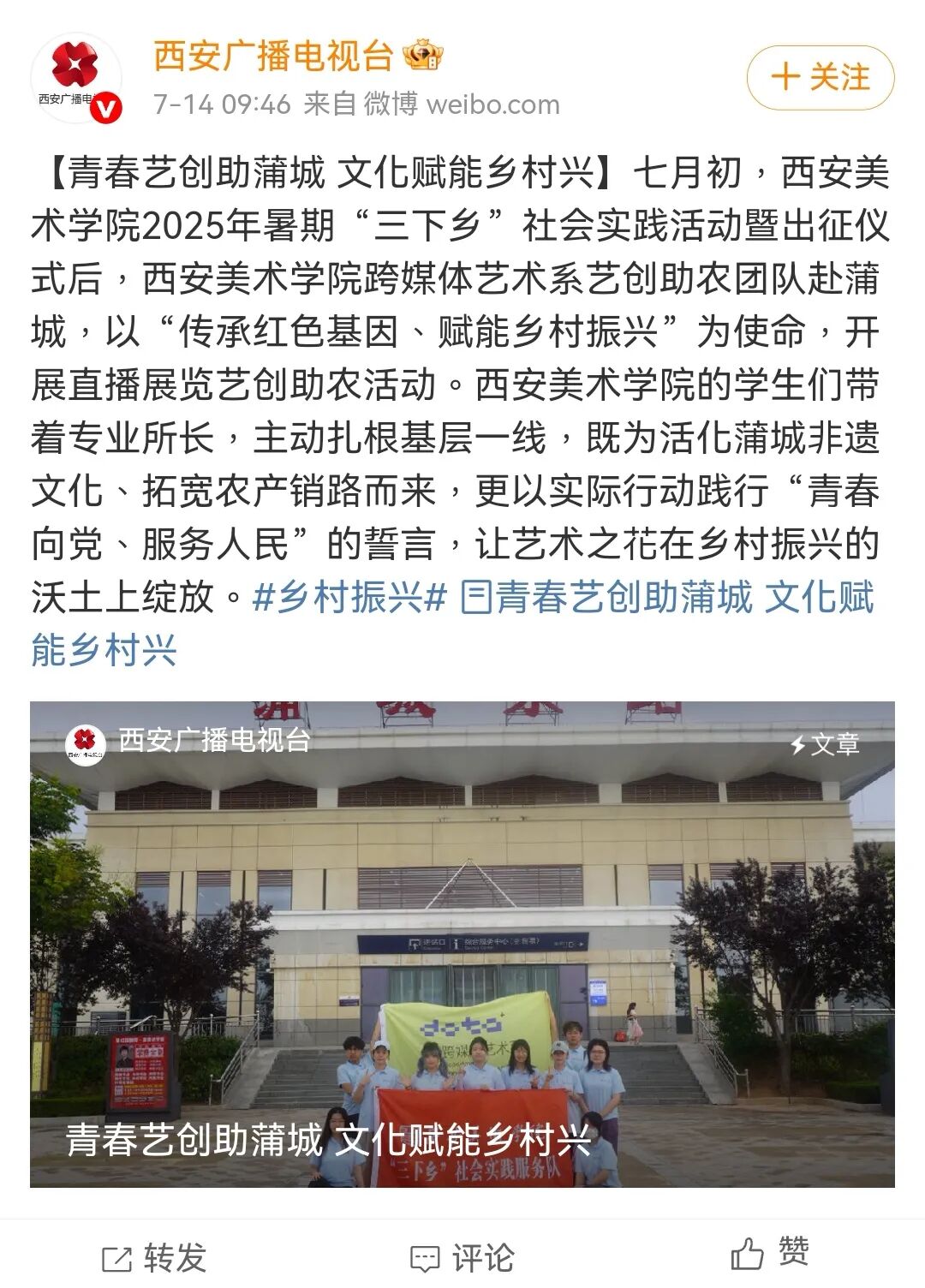
Task: Open the #乡村振兴# hashtag
Action: pyautogui.click(x=349, y=597)
